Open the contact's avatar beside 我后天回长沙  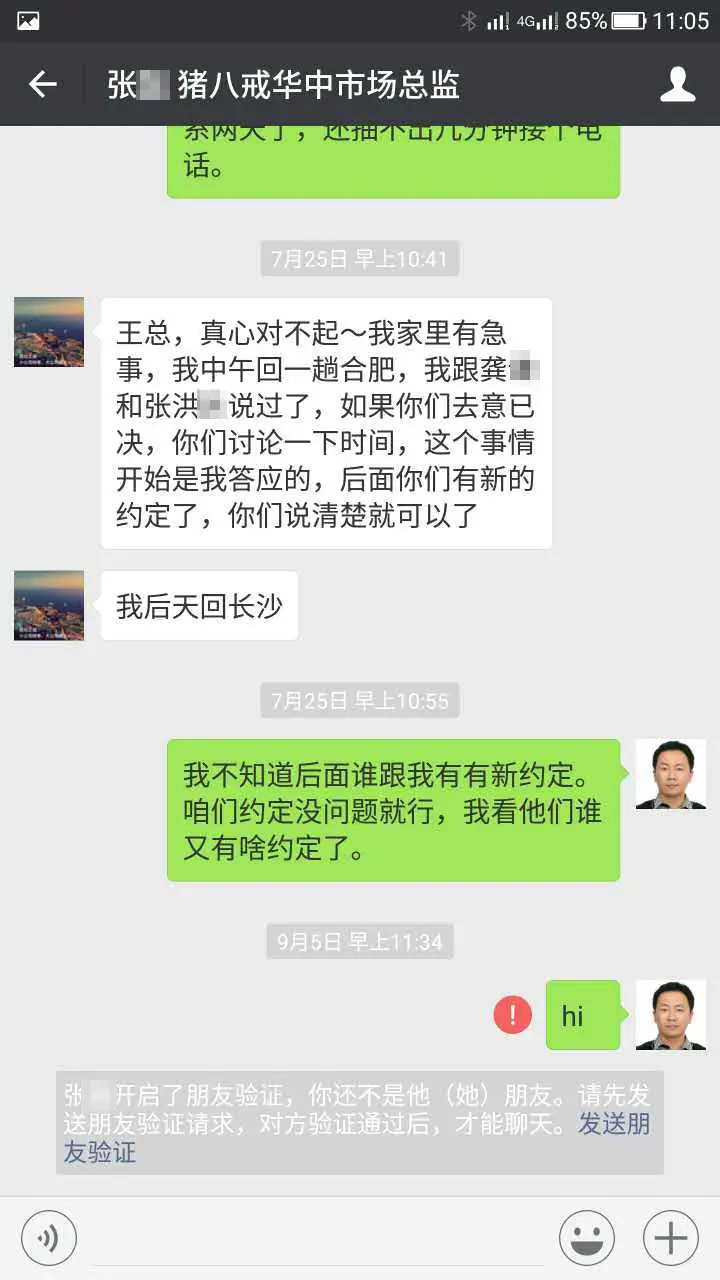pyautogui.click(x=49, y=605)
